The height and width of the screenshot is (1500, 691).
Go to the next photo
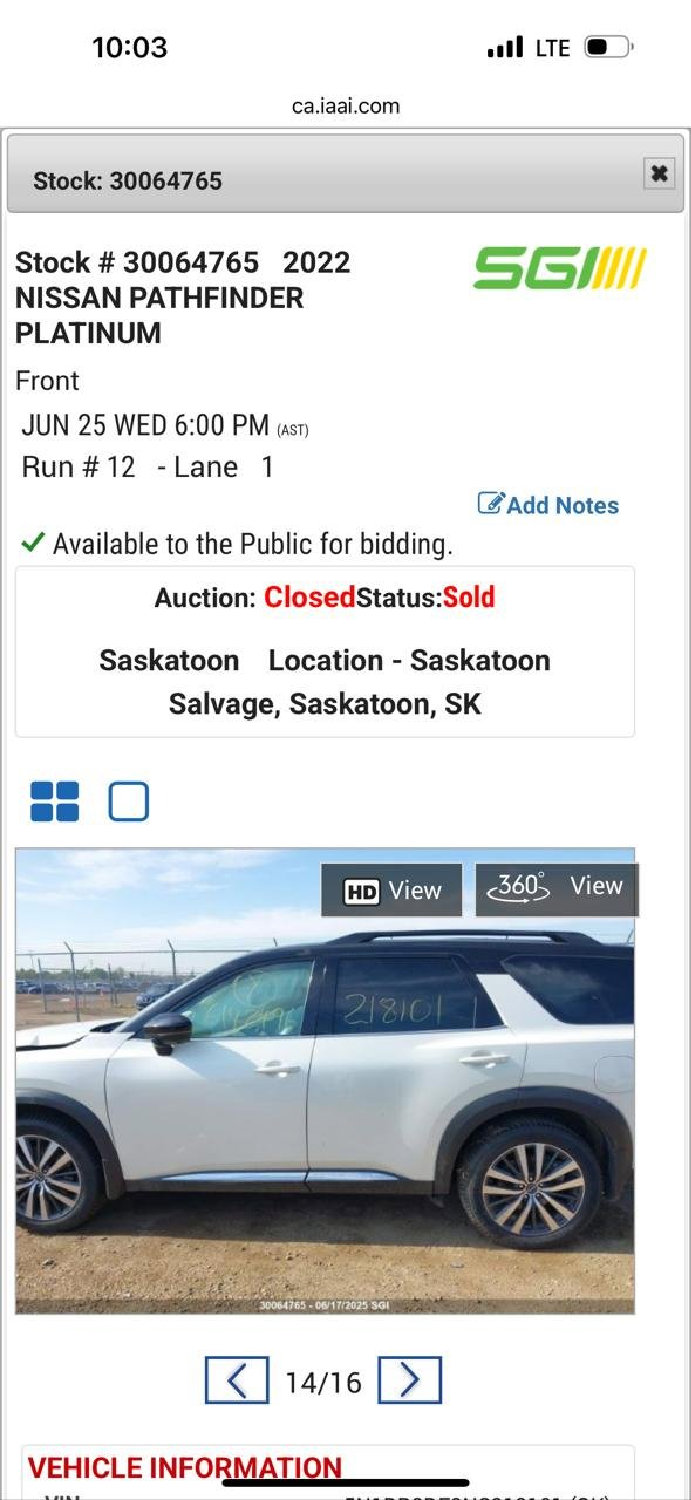[x=409, y=1381]
